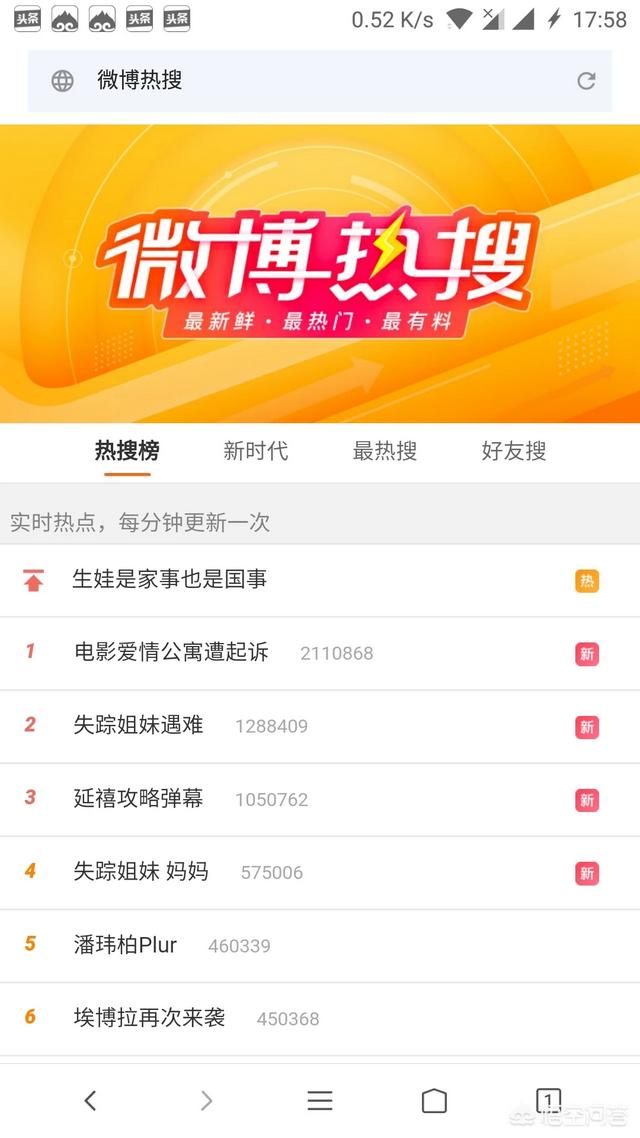Open pinned topic 生娃是家事也是国事
Image resolution: width=640 pixels, height=1138 pixels.
tap(170, 579)
